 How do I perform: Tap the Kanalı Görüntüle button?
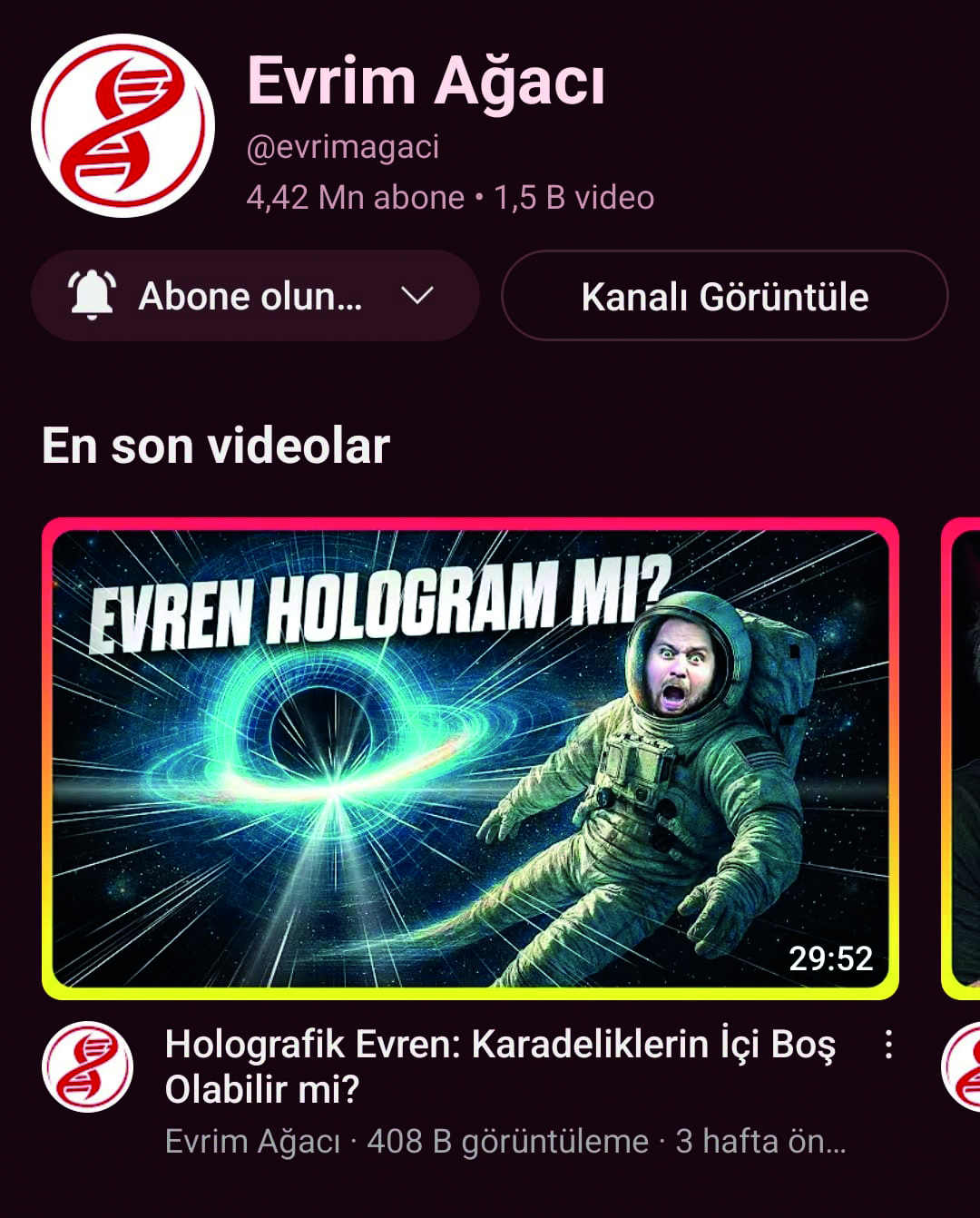724,296
